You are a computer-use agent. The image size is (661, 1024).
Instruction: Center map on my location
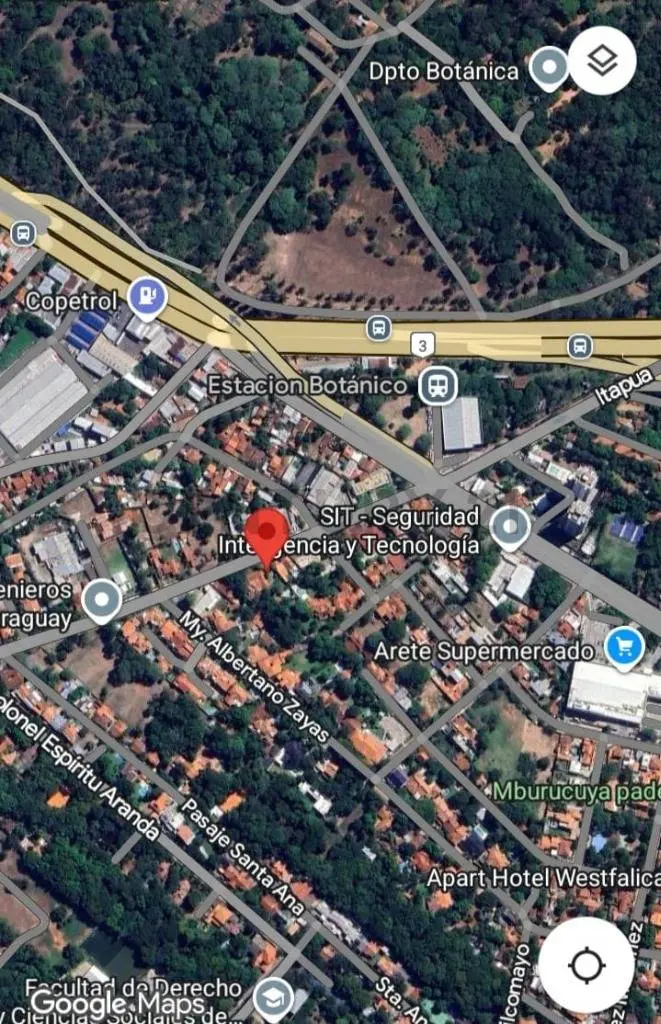tap(586, 965)
